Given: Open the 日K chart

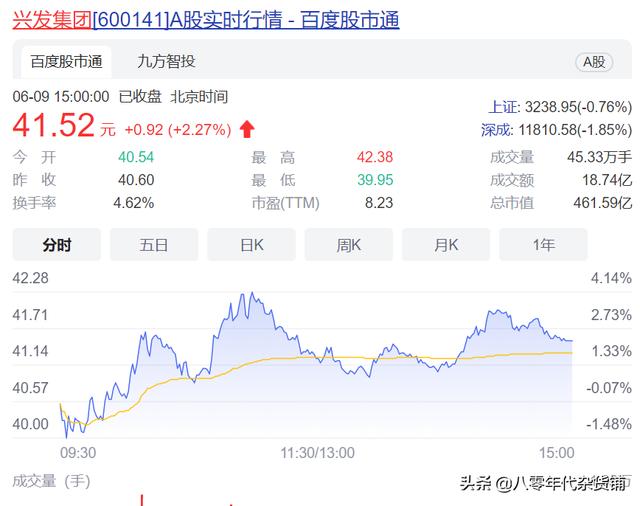Looking at the screenshot, I should (251, 244).
